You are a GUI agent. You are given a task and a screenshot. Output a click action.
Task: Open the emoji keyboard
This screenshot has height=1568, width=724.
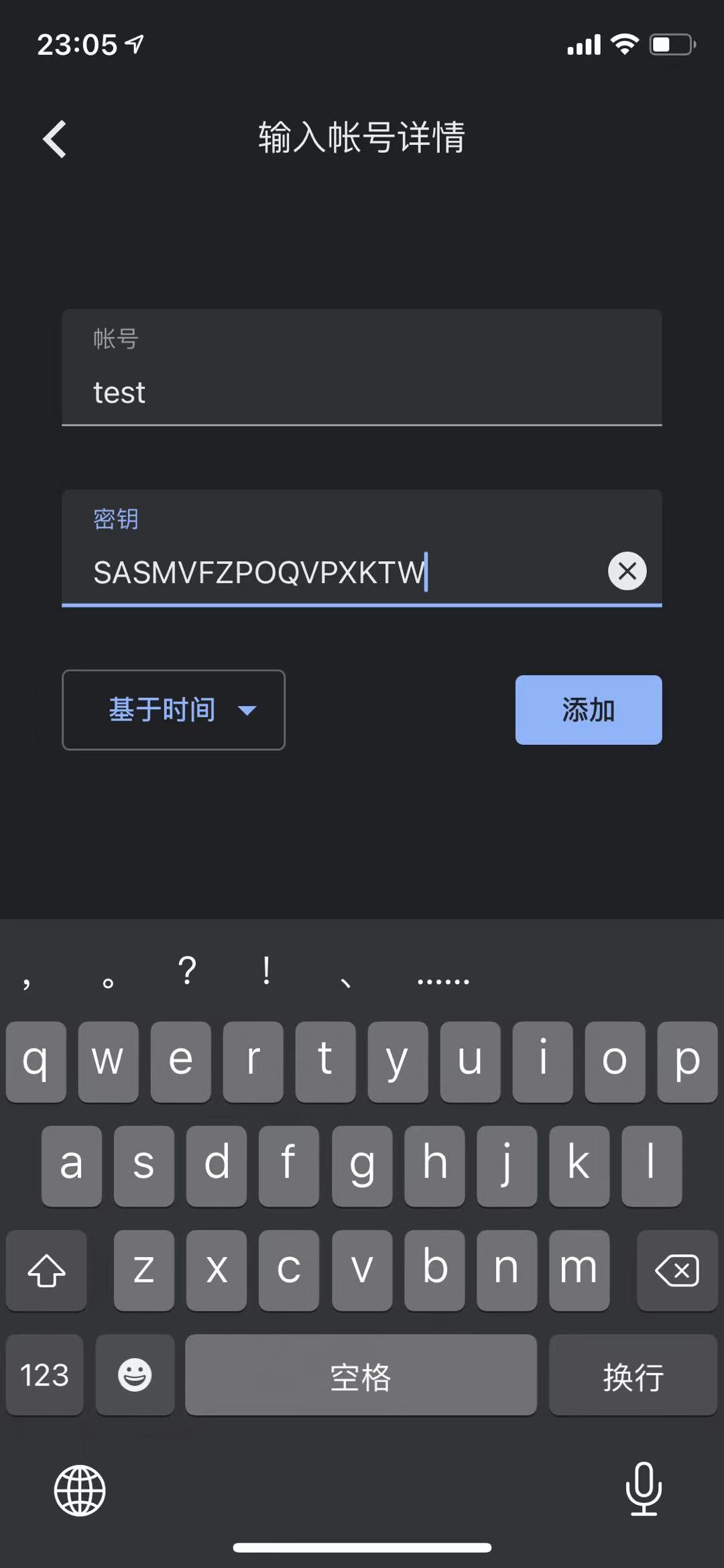[x=135, y=1376]
